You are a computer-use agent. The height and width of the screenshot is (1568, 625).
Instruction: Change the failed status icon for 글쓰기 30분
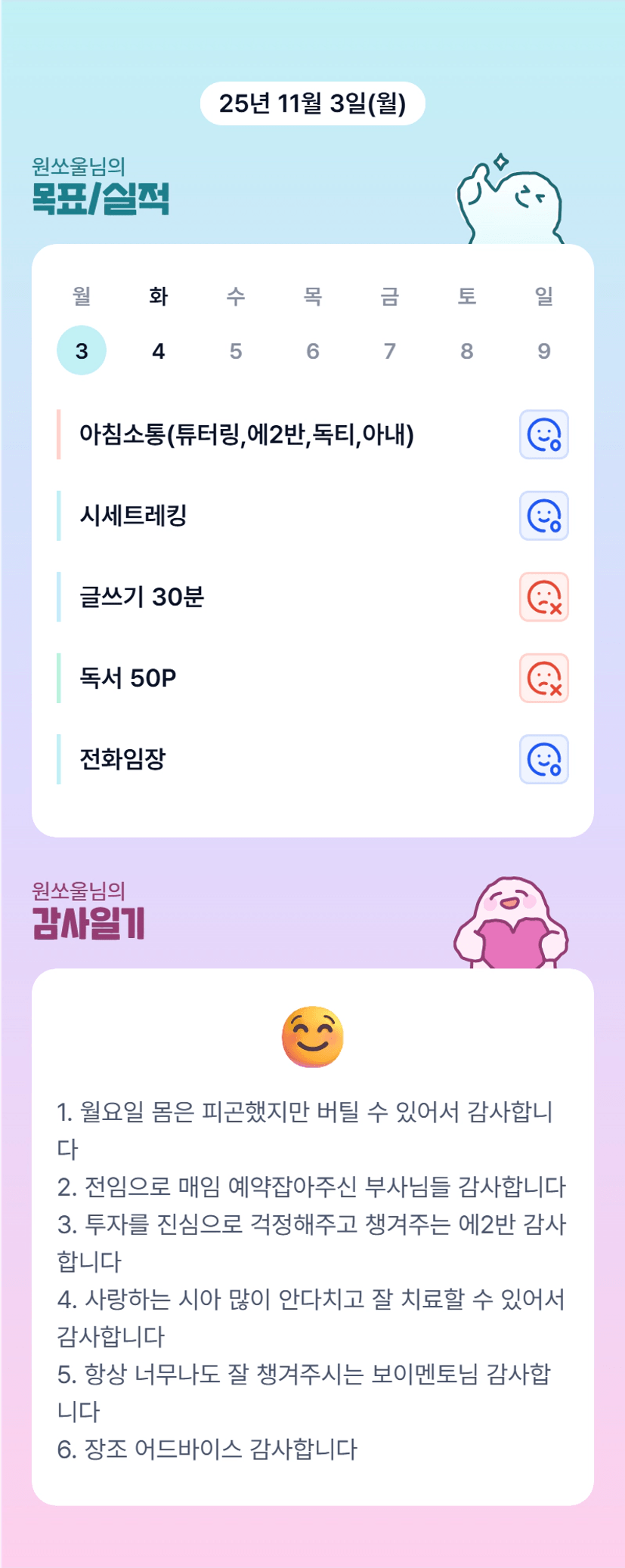543,597
